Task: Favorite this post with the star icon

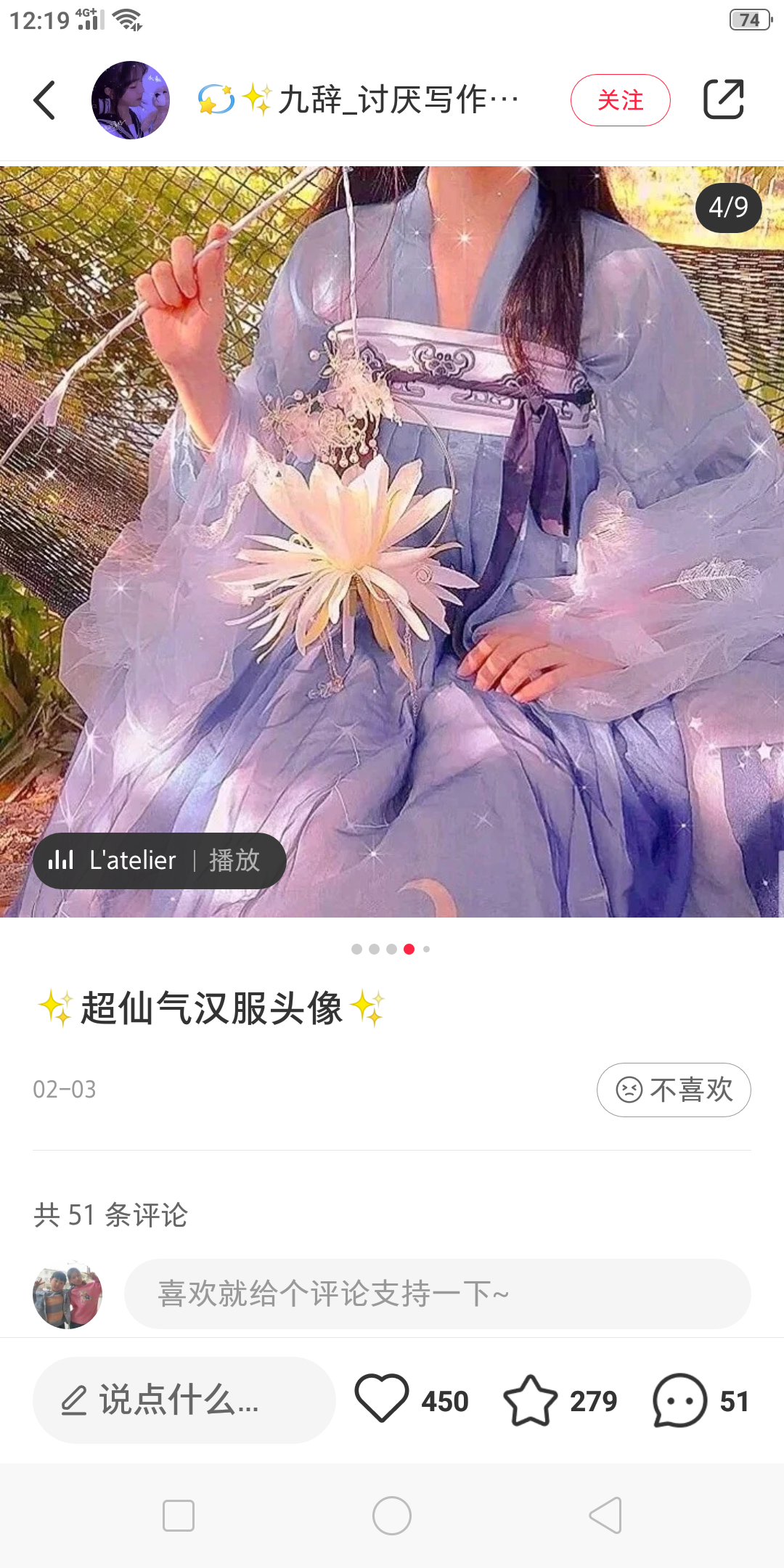Action: tap(531, 1400)
